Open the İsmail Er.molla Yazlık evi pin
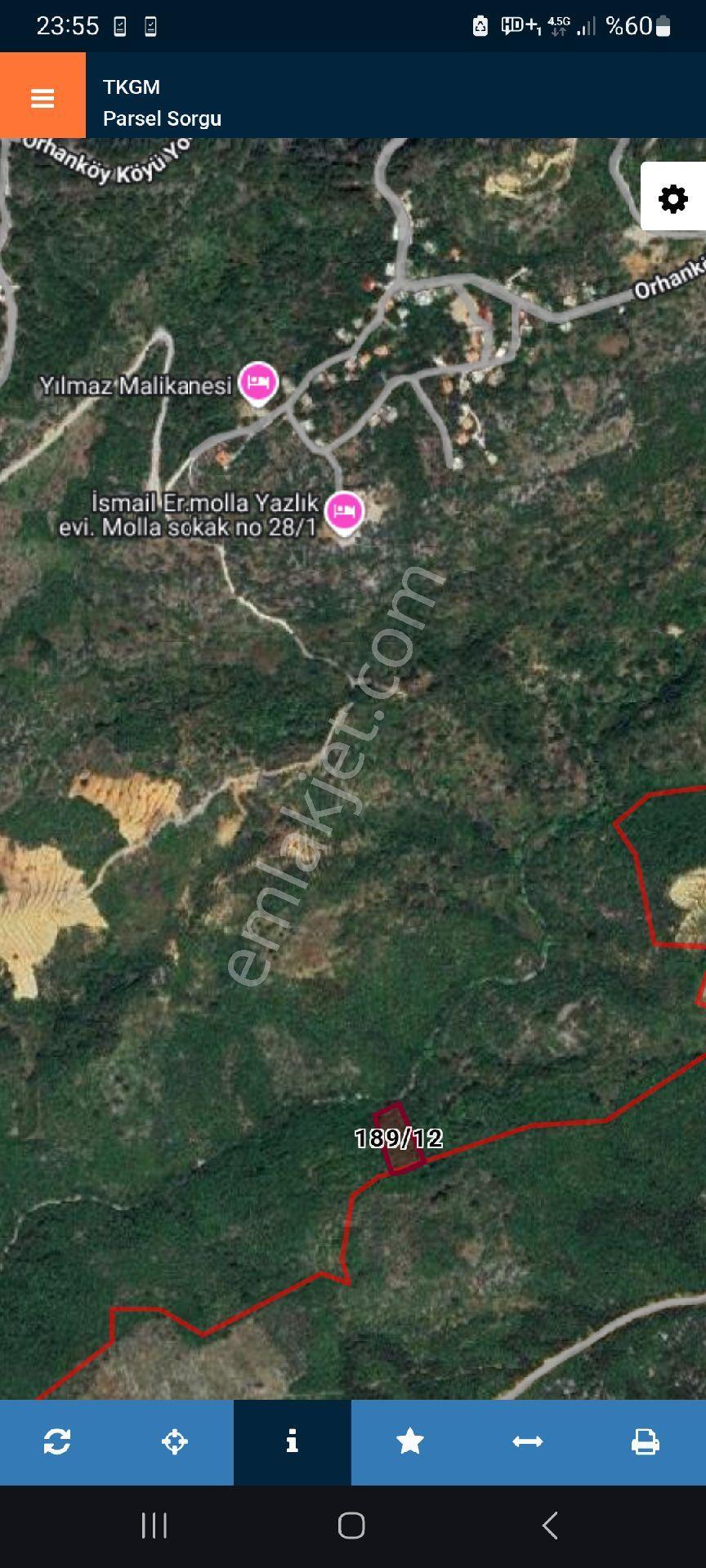Screen dimensions: 706x1568 click(x=344, y=513)
